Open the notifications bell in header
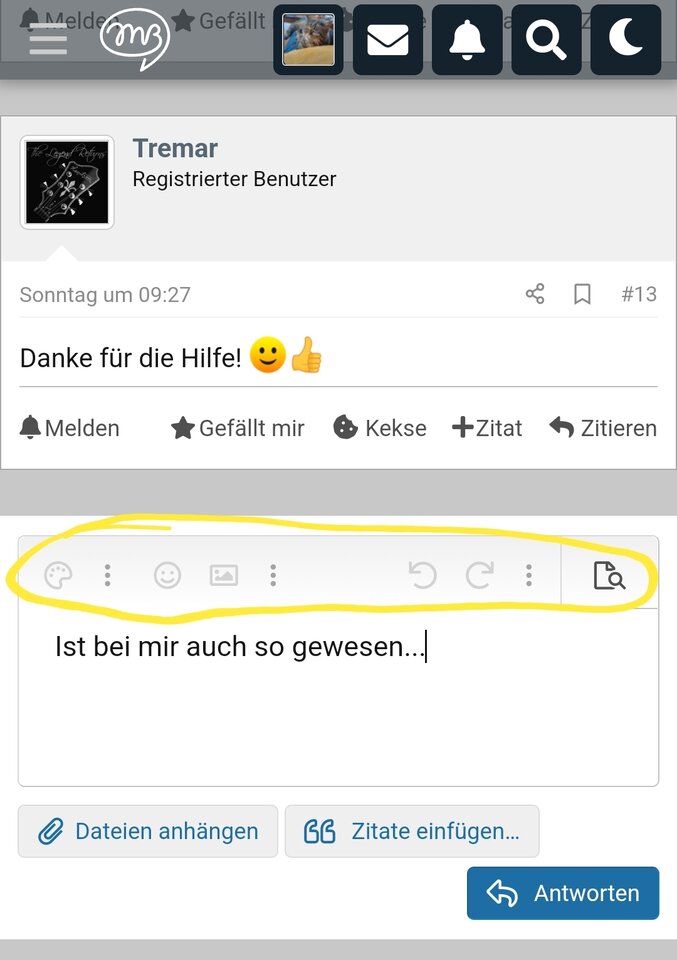This screenshot has width=677, height=960. [466, 40]
